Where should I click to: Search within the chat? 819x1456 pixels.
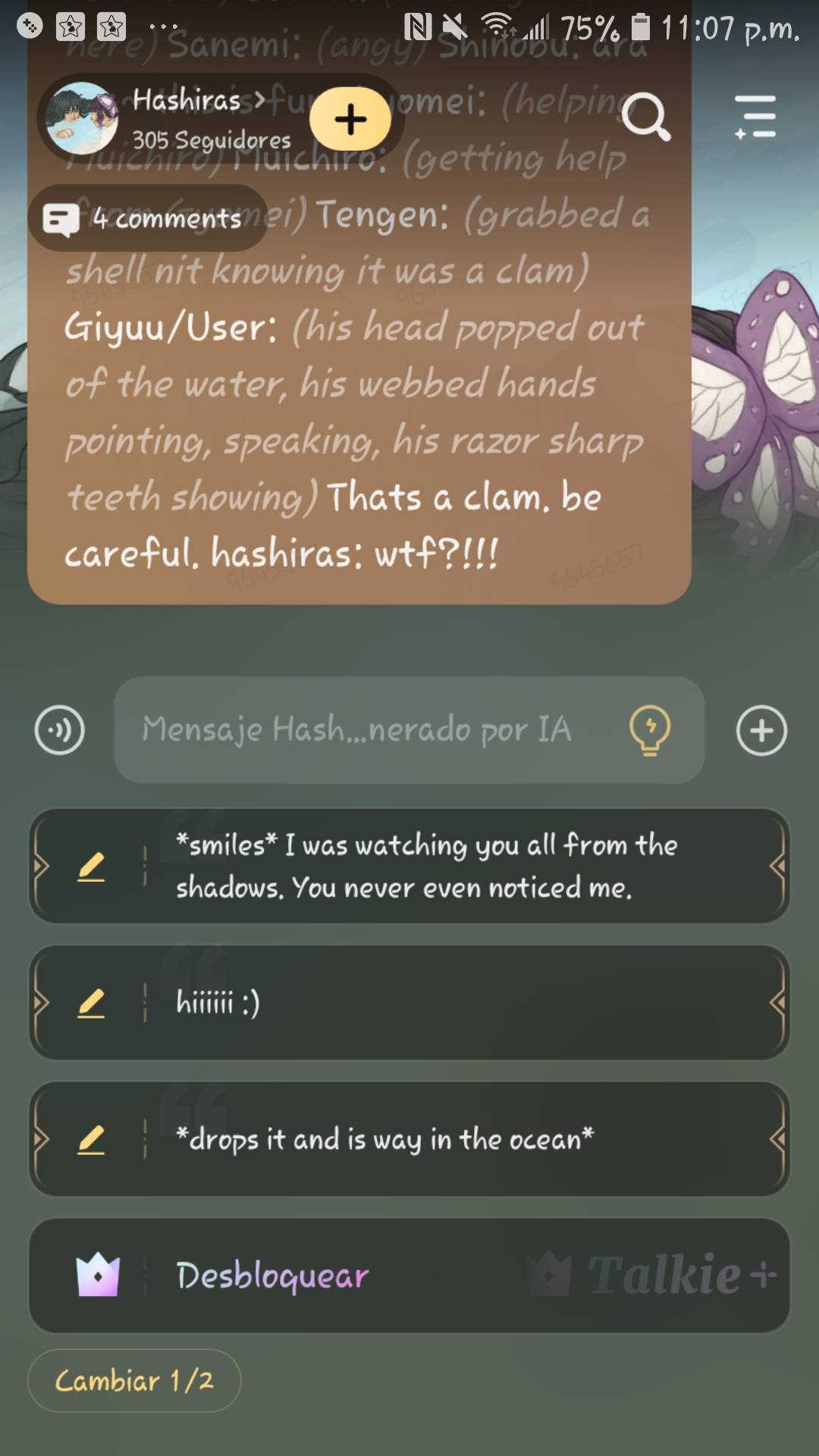coord(645,118)
